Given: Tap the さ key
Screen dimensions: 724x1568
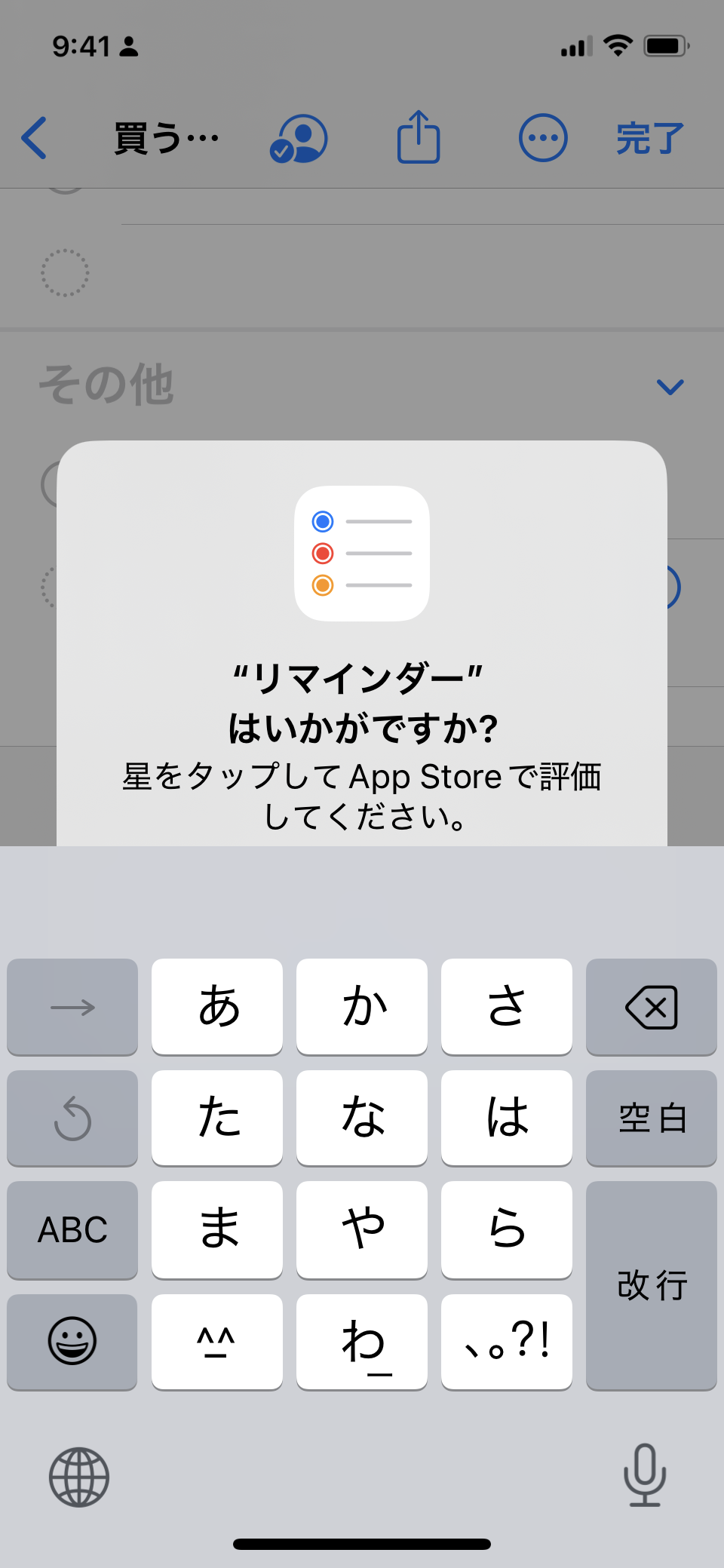Looking at the screenshot, I should [507, 1006].
